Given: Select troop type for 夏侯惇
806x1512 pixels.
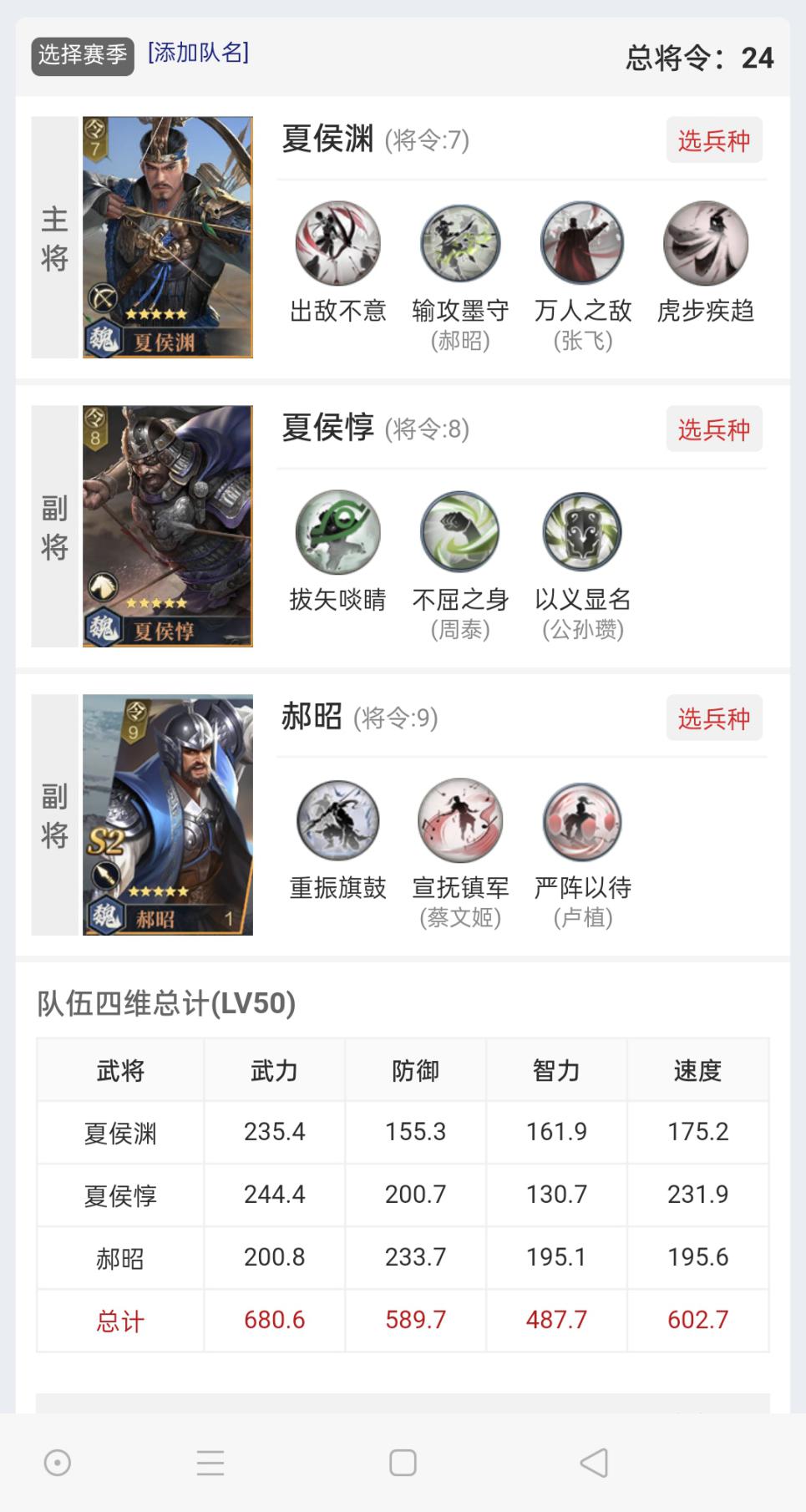Looking at the screenshot, I should [713, 429].
